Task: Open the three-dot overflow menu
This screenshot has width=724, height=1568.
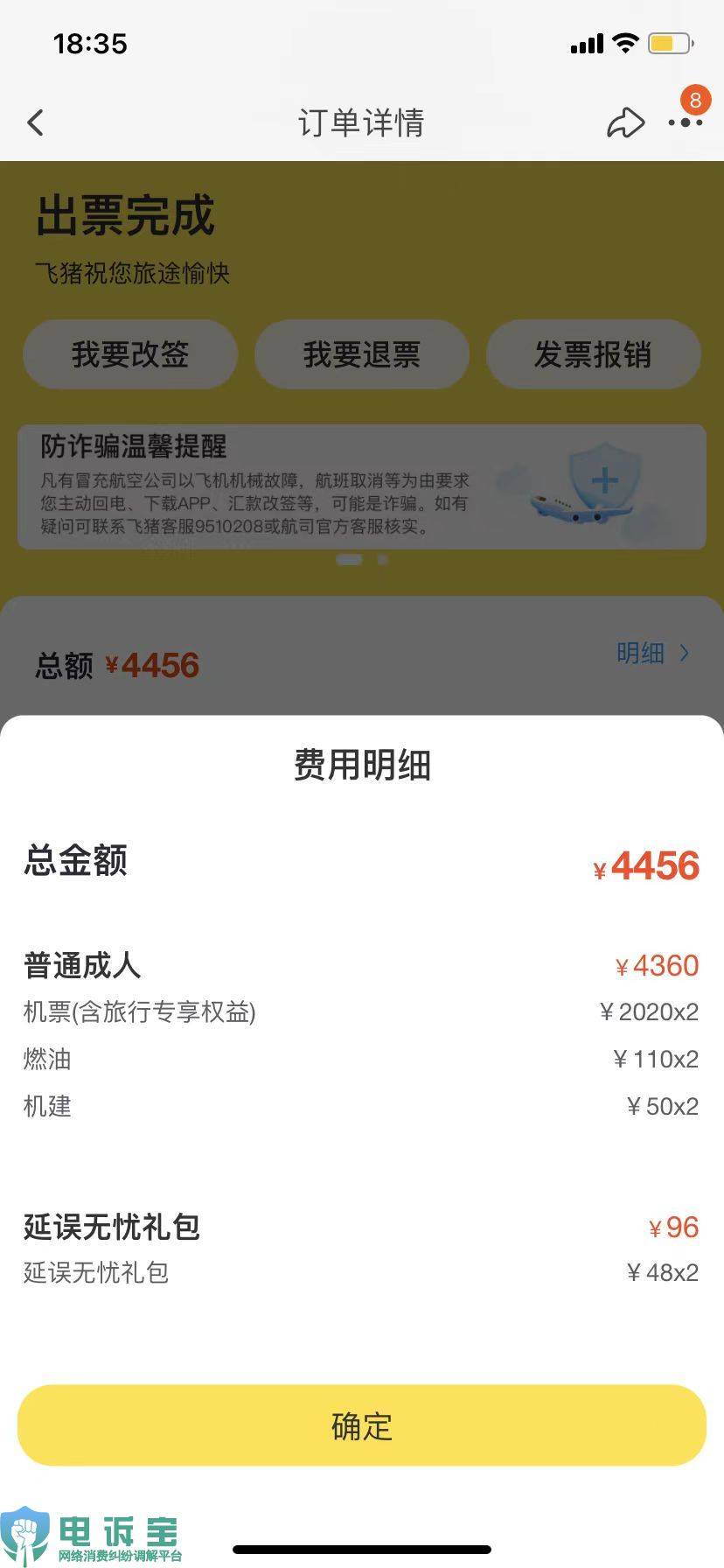Action: coord(685,122)
